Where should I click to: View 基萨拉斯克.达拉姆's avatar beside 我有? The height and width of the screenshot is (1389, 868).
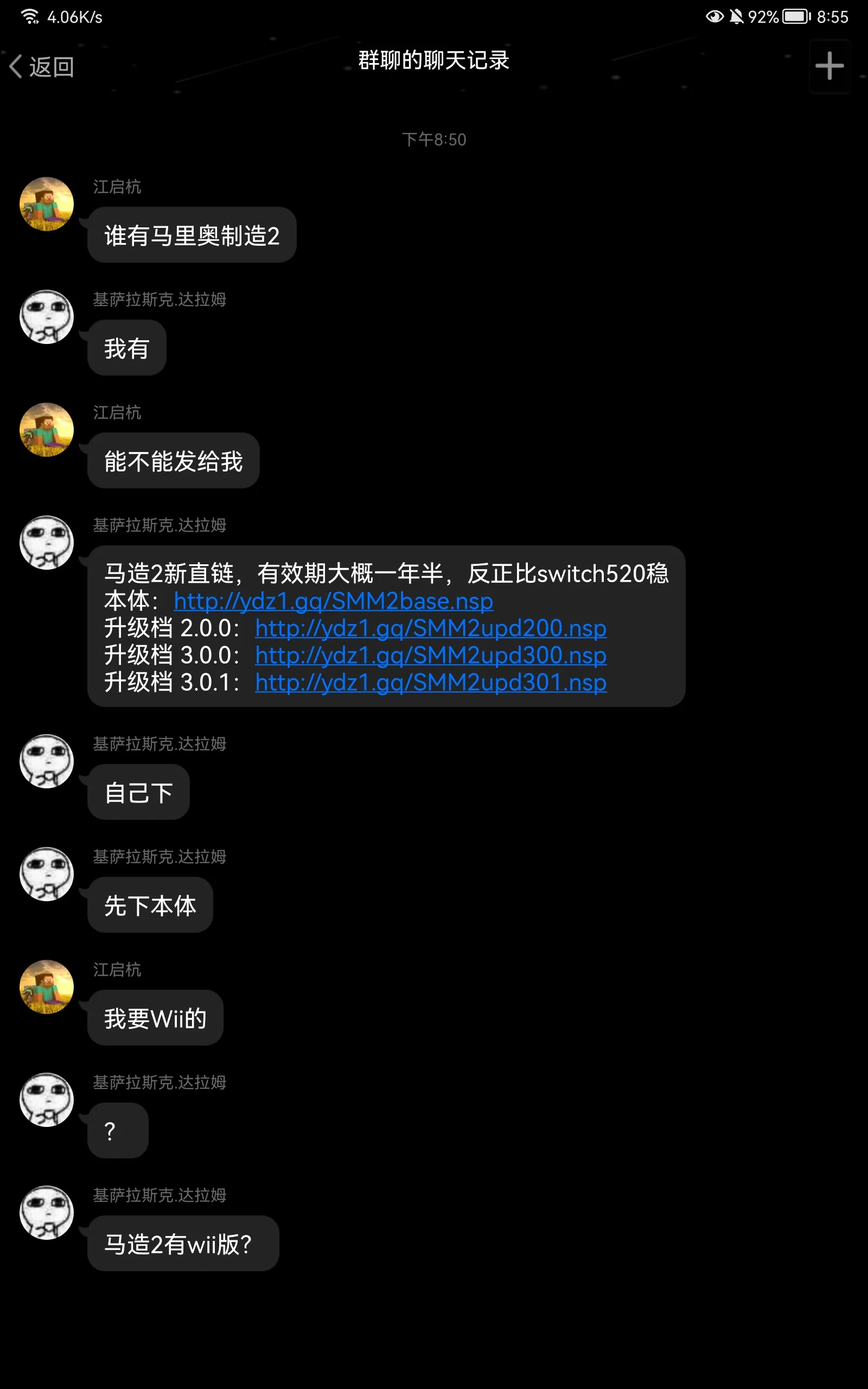tap(47, 317)
